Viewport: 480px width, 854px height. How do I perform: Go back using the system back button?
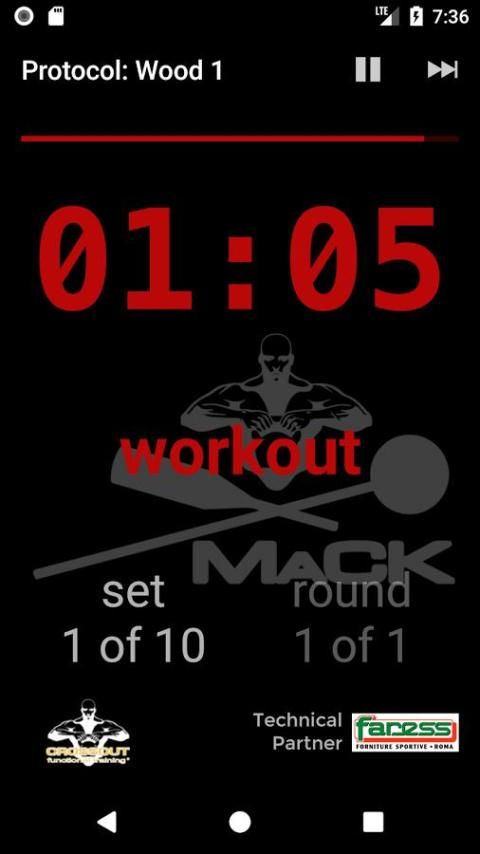[107, 821]
